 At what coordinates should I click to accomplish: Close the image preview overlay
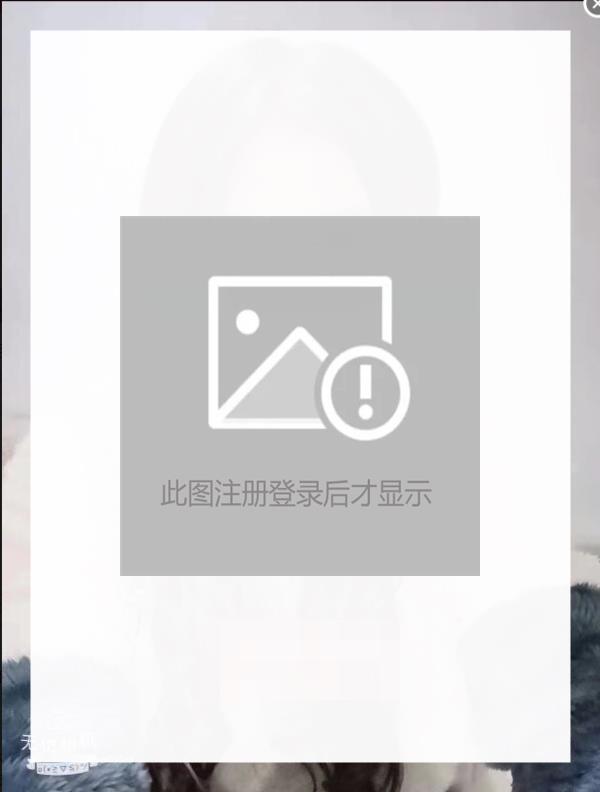592,6
